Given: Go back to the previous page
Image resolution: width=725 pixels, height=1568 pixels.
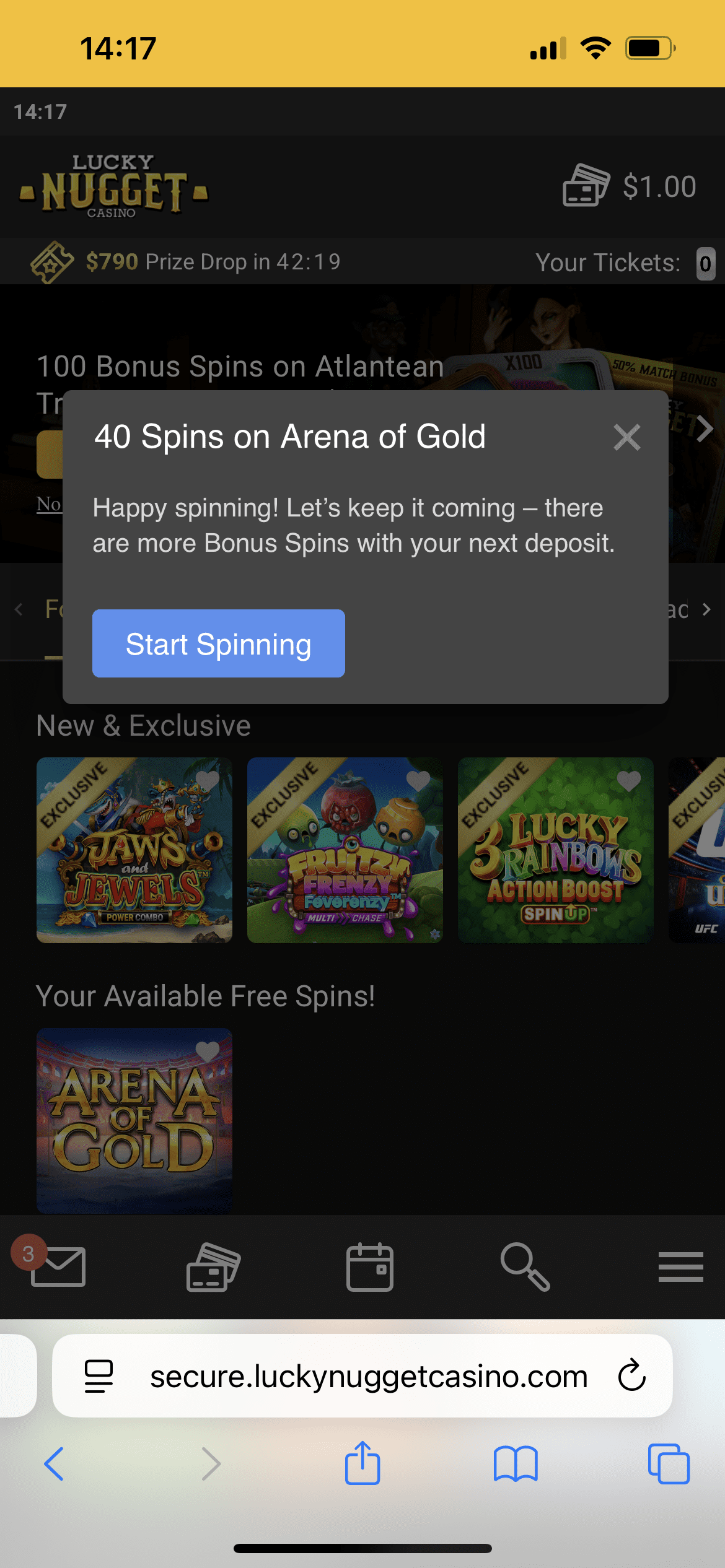Looking at the screenshot, I should click(x=55, y=1464).
